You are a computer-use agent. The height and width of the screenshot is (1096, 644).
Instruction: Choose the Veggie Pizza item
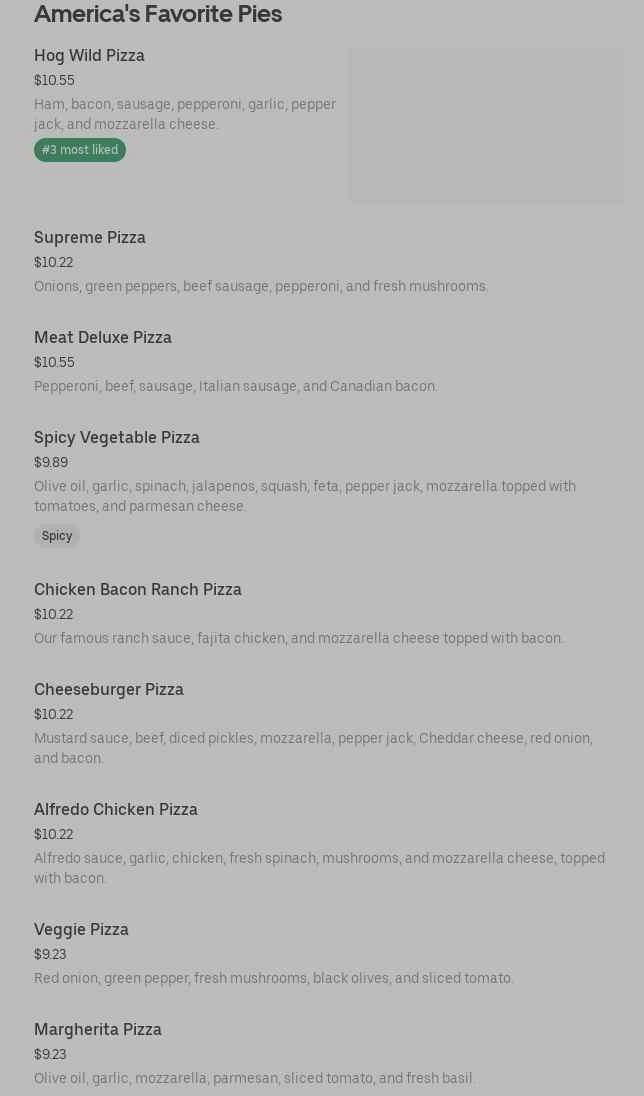[x=81, y=930]
